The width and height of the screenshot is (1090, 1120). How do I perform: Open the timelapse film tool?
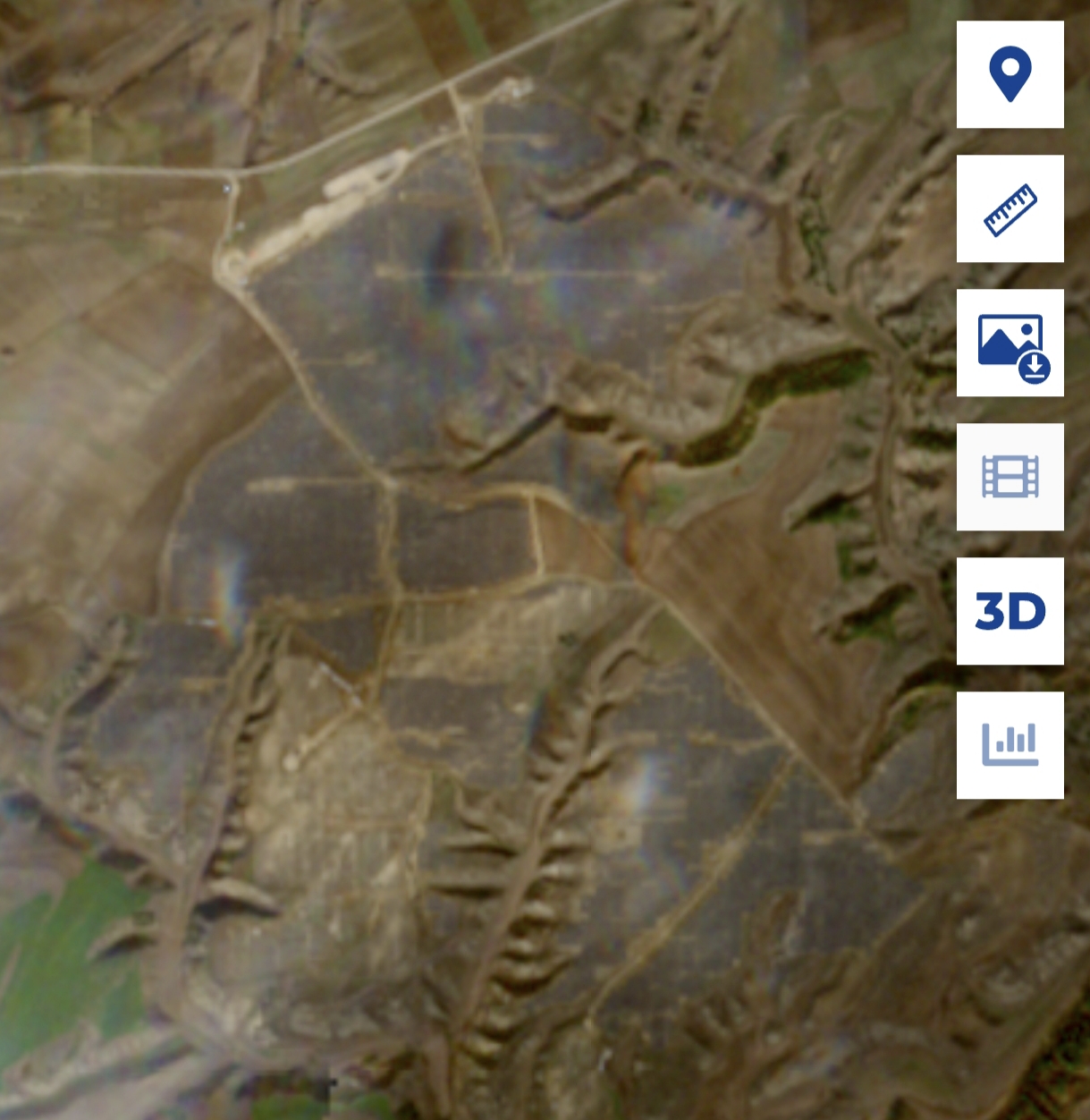tap(1010, 477)
